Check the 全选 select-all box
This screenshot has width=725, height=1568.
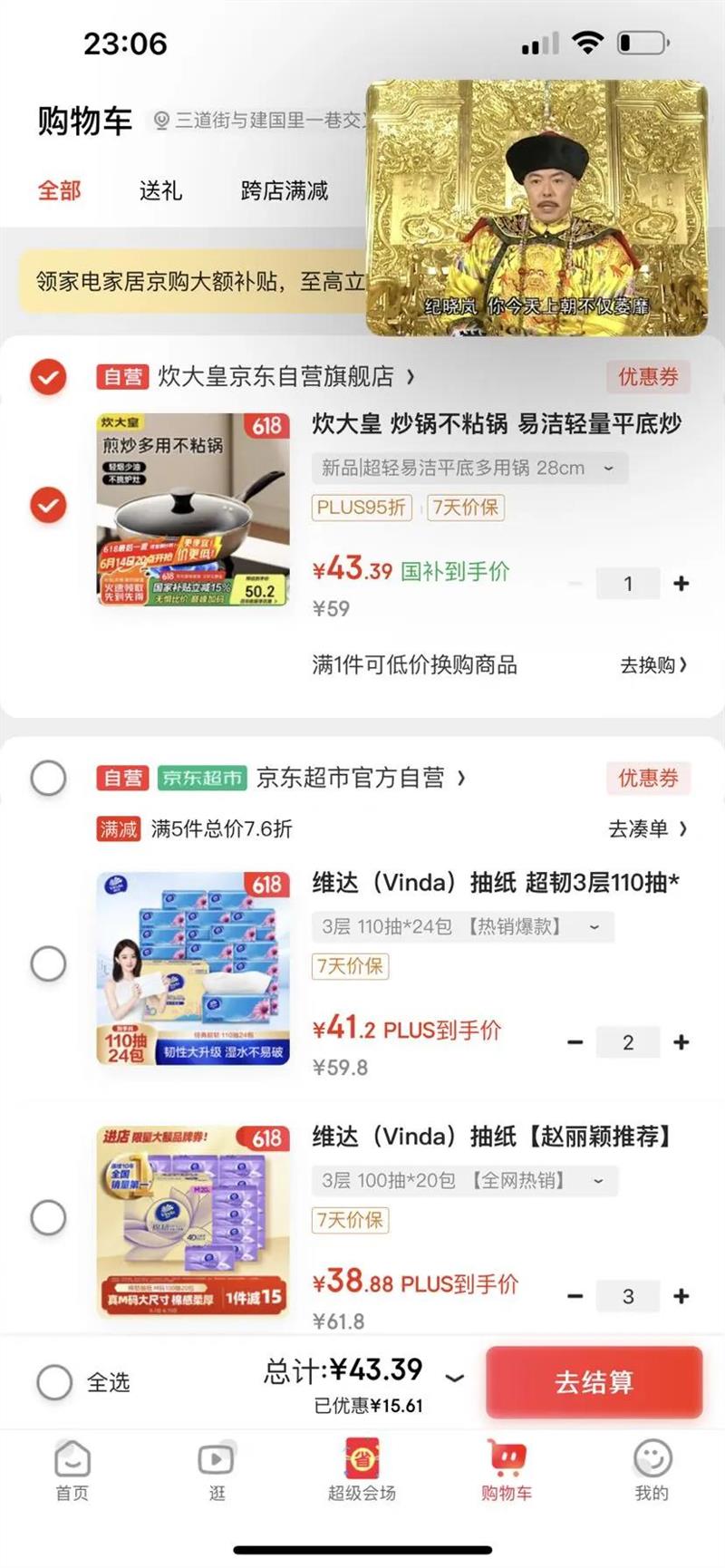(54, 1382)
